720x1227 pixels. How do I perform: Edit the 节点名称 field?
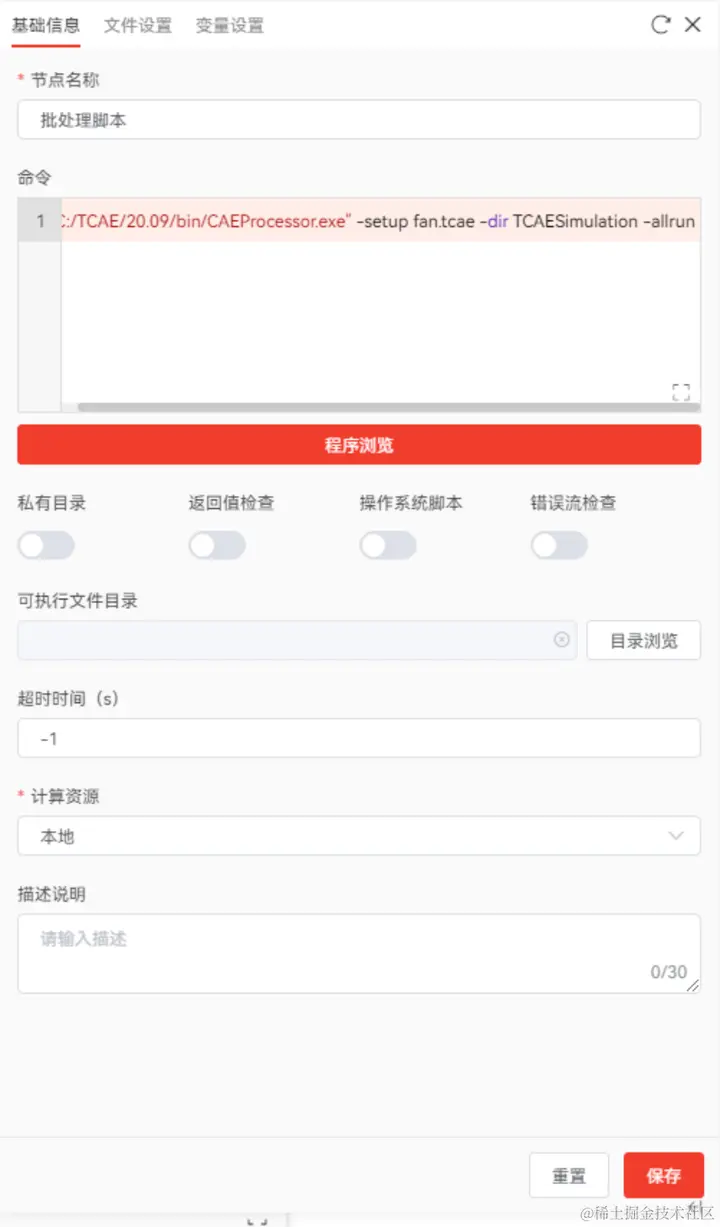coord(358,120)
